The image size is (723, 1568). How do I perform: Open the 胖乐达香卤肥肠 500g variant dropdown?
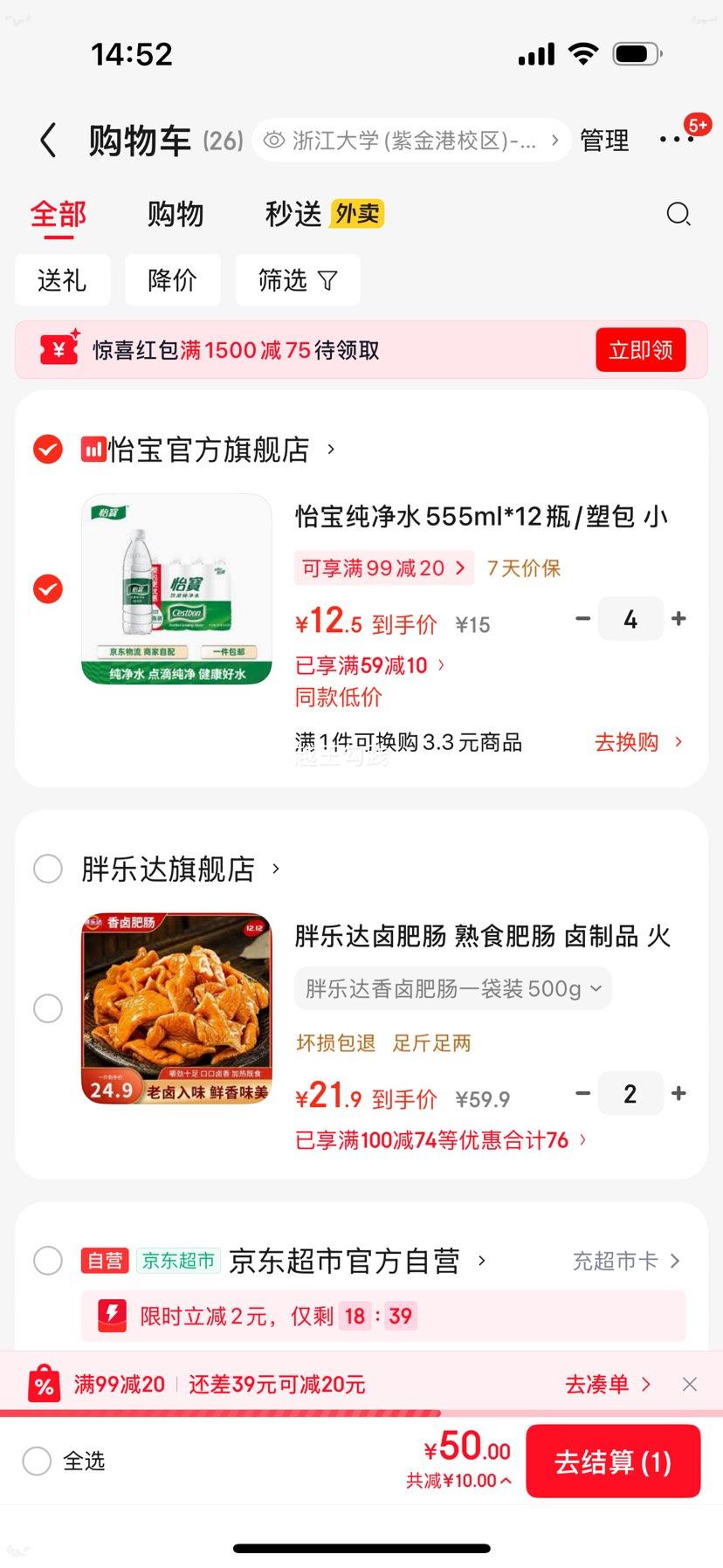(x=452, y=988)
